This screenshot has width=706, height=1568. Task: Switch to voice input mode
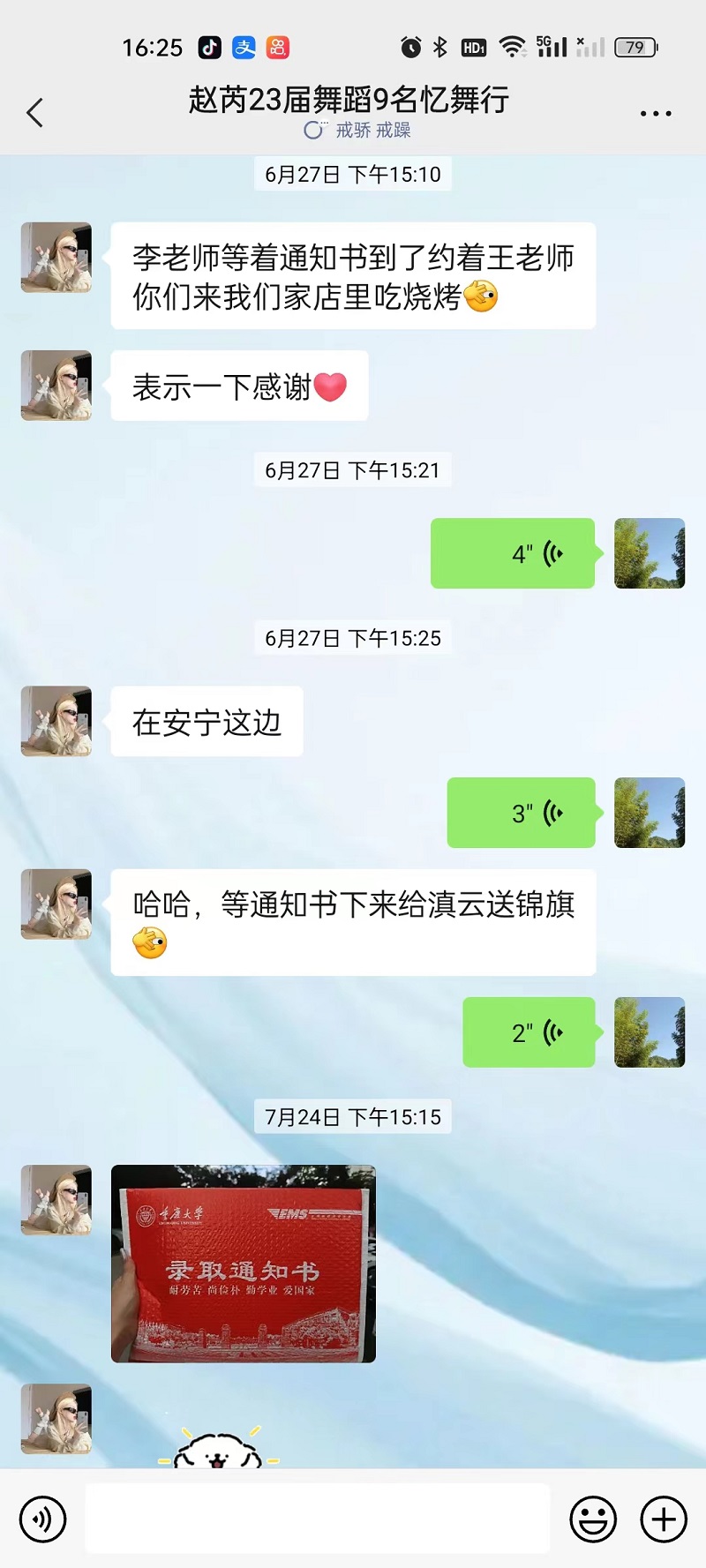(42, 1519)
